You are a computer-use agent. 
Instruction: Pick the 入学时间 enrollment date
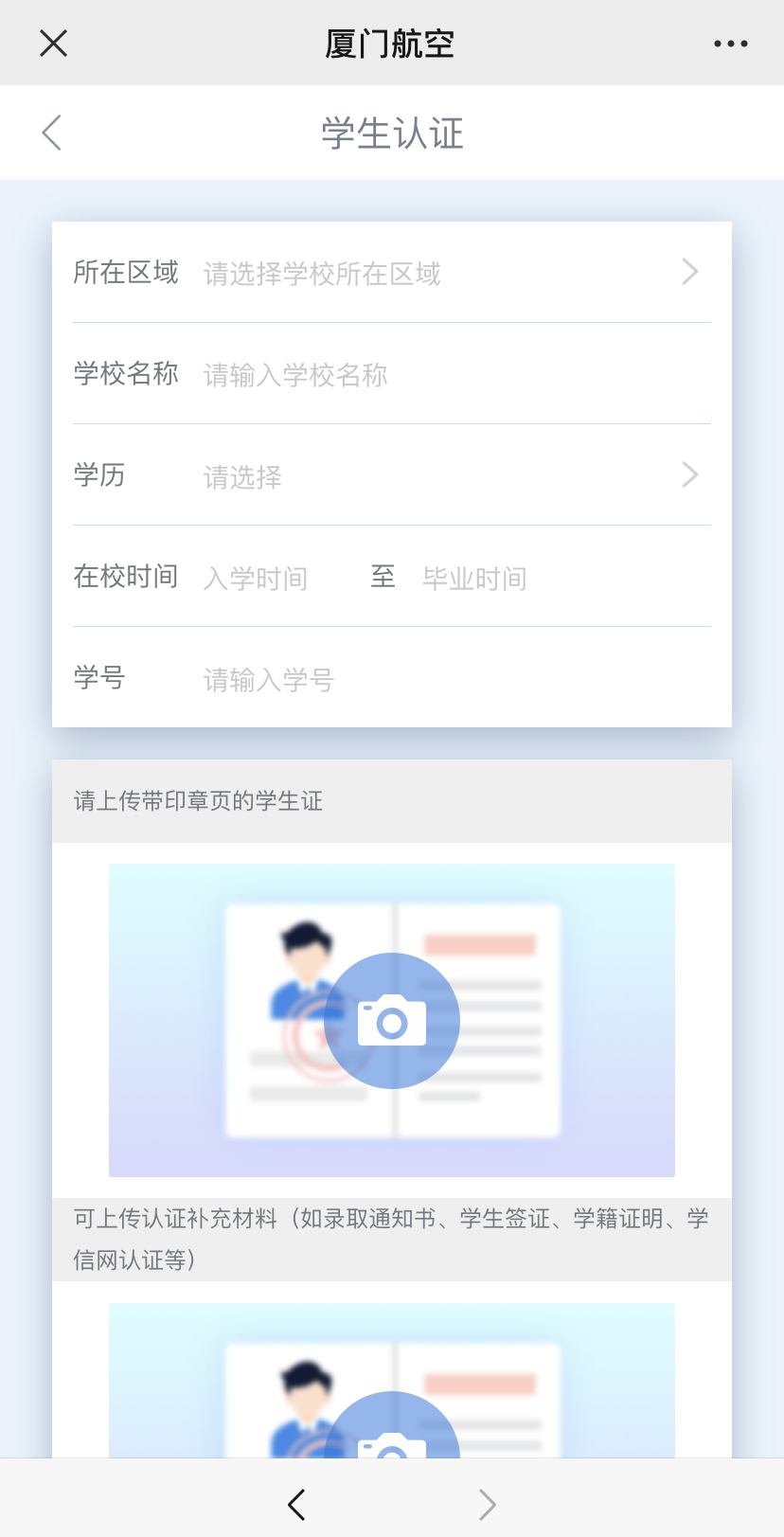[258, 578]
